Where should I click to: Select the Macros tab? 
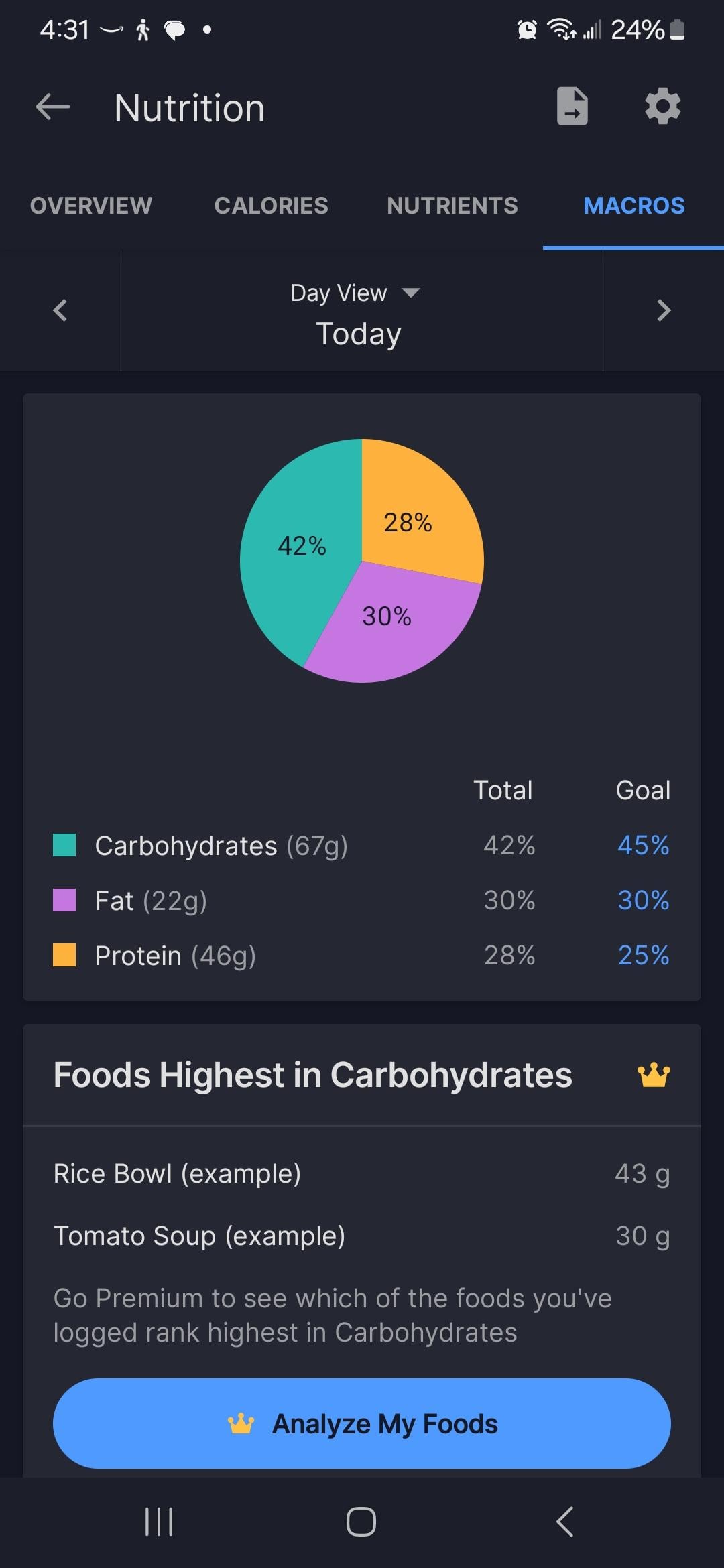(633, 206)
